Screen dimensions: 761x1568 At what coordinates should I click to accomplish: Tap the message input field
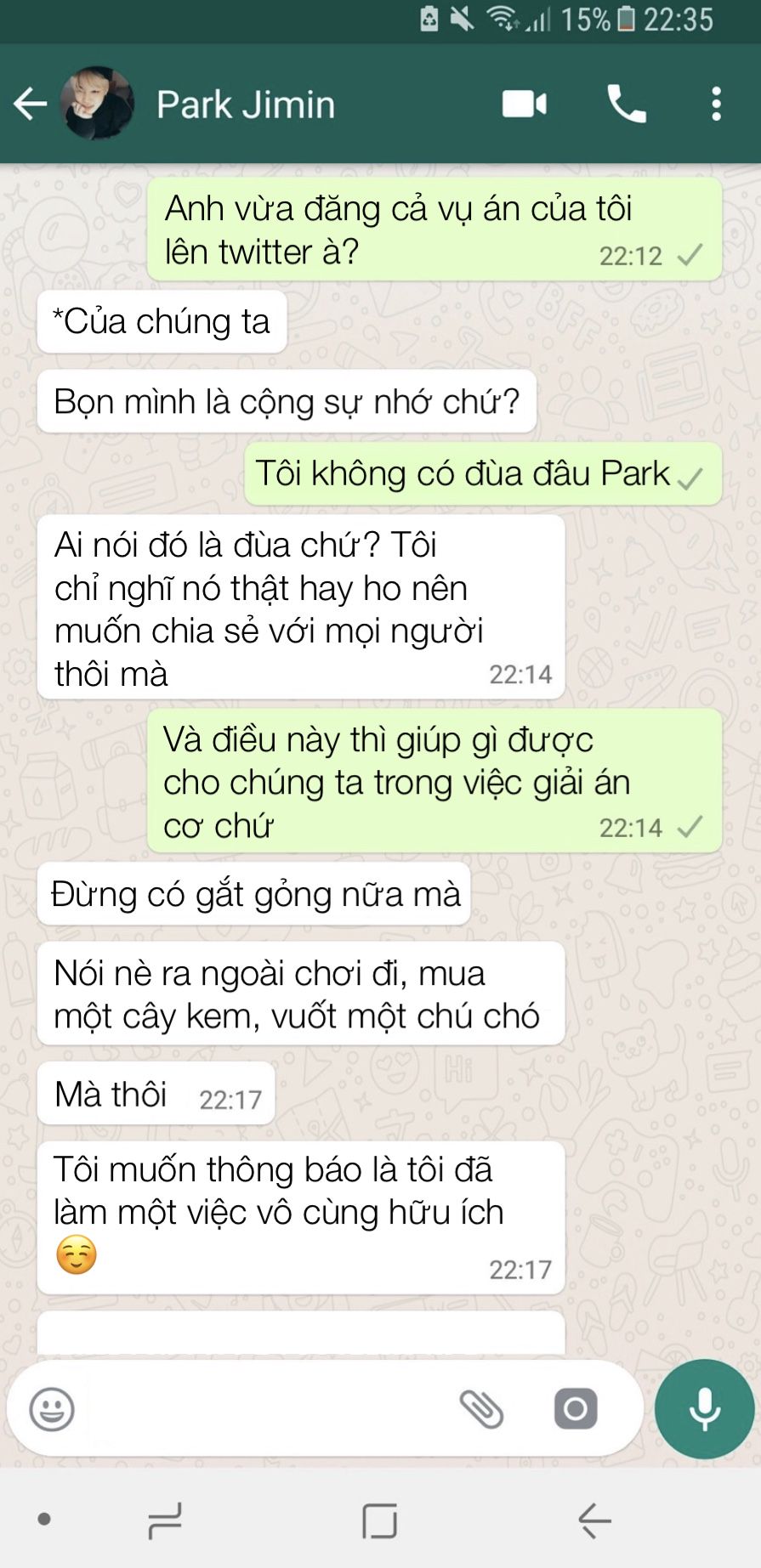coord(255,1409)
